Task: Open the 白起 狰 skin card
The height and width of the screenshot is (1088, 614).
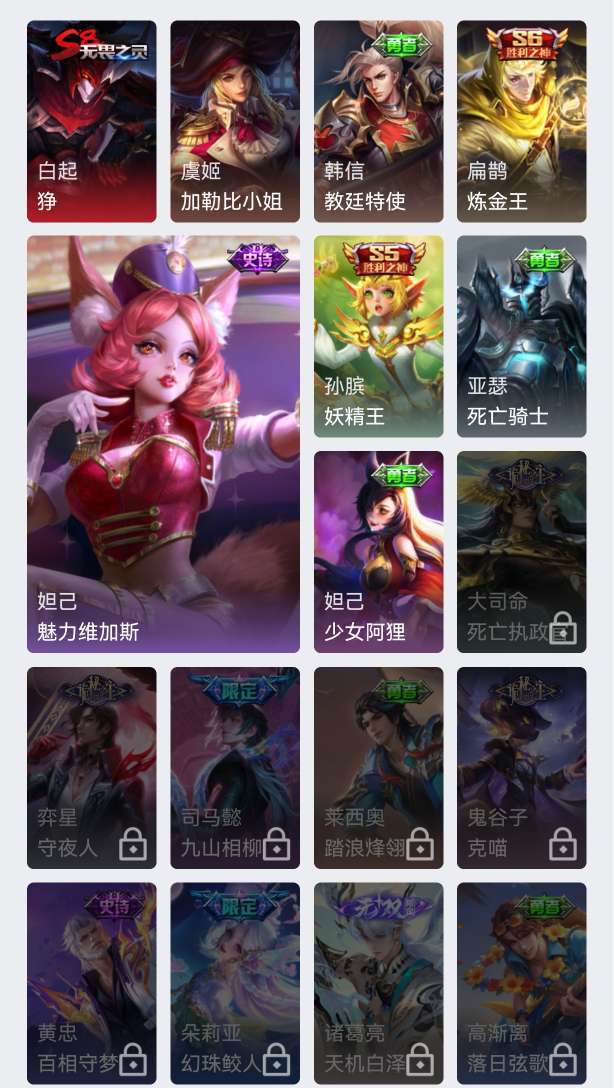Action: tap(92, 121)
